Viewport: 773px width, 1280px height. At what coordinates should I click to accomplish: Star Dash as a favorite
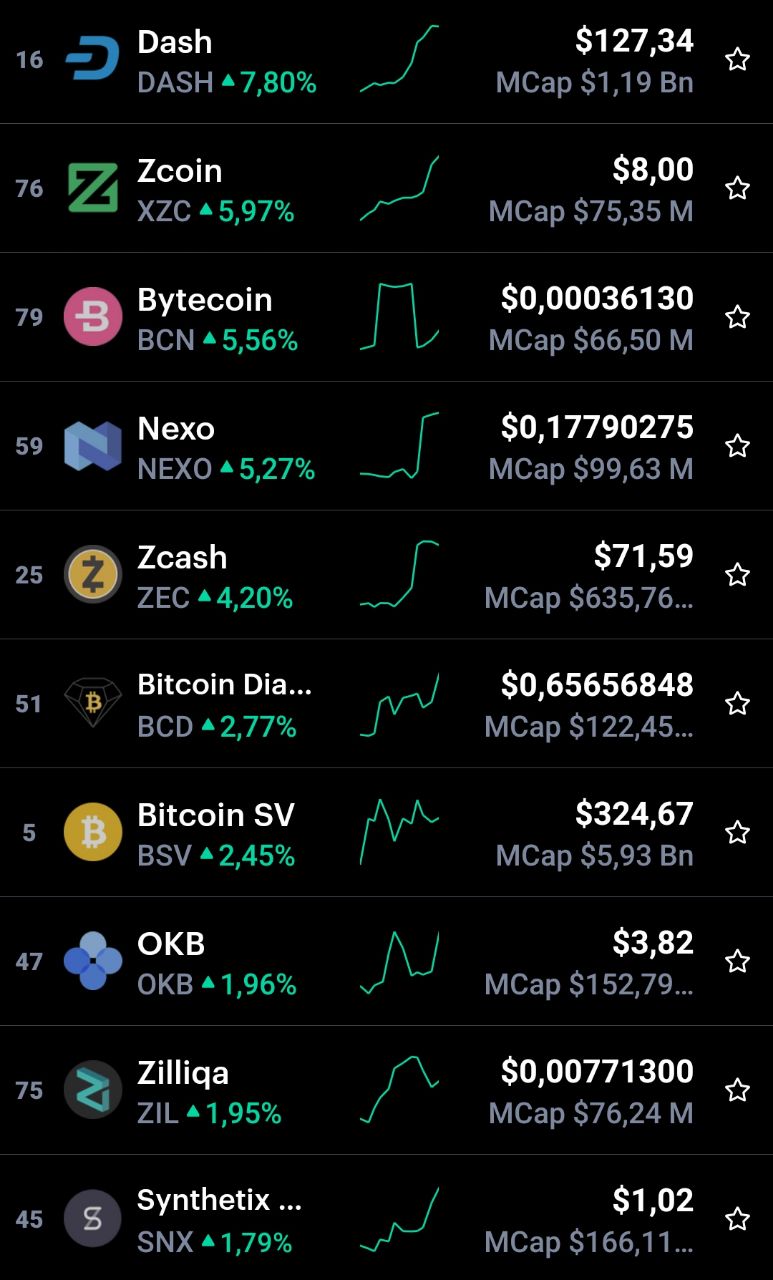pyautogui.click(x=737, y=60)
